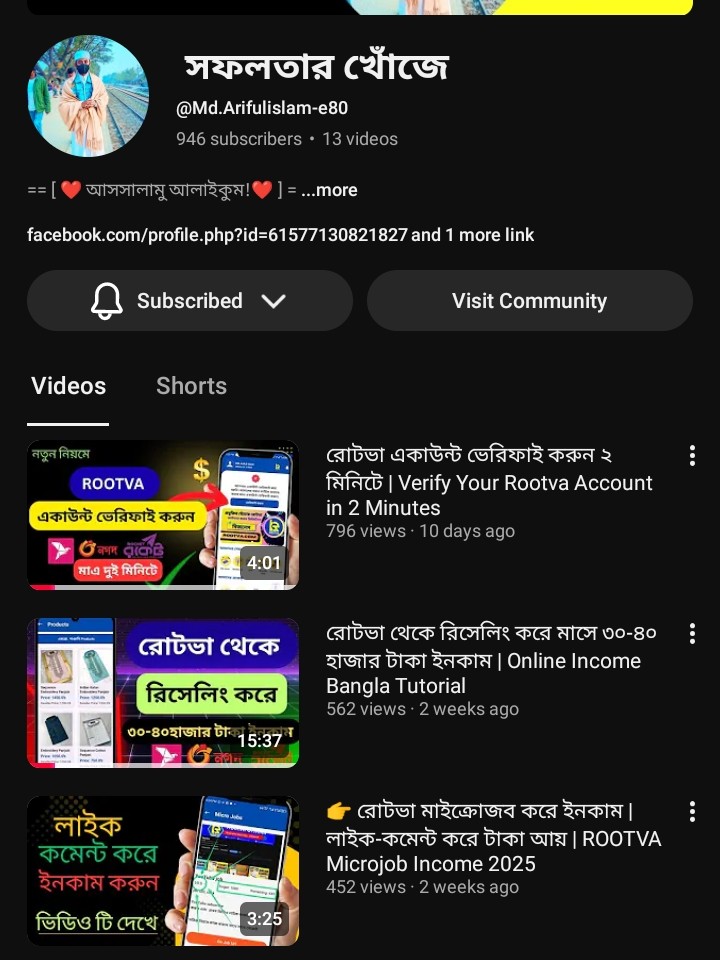Play the ROOTVA Microjob Income 2025 video
The width and height of the screenshot is (720, 960).
pyautogui.click(x=162, y=870)
